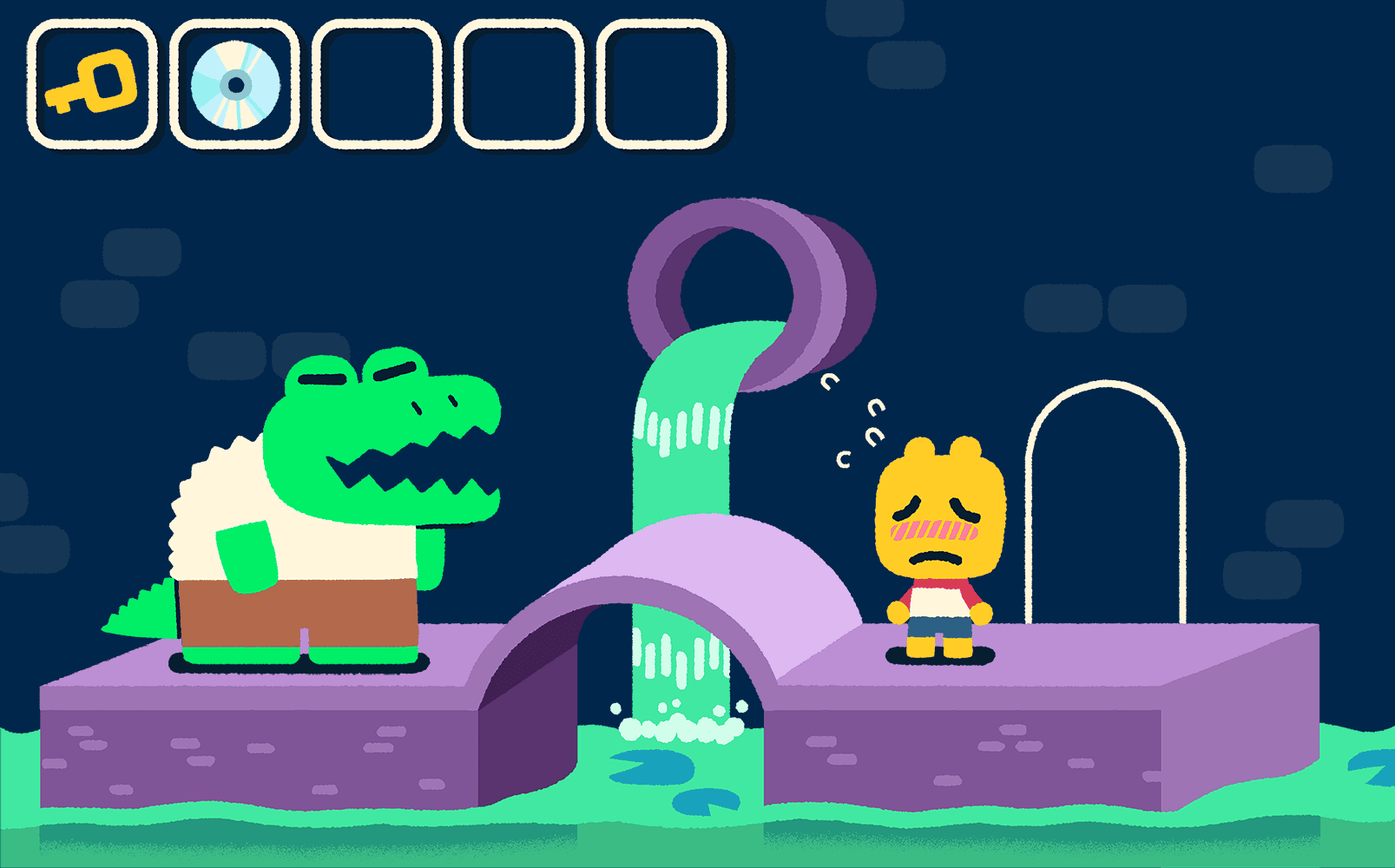Enter the arched doorway on the right
The width and height of the screenshot is (1395, 868).
[1105, 512]
